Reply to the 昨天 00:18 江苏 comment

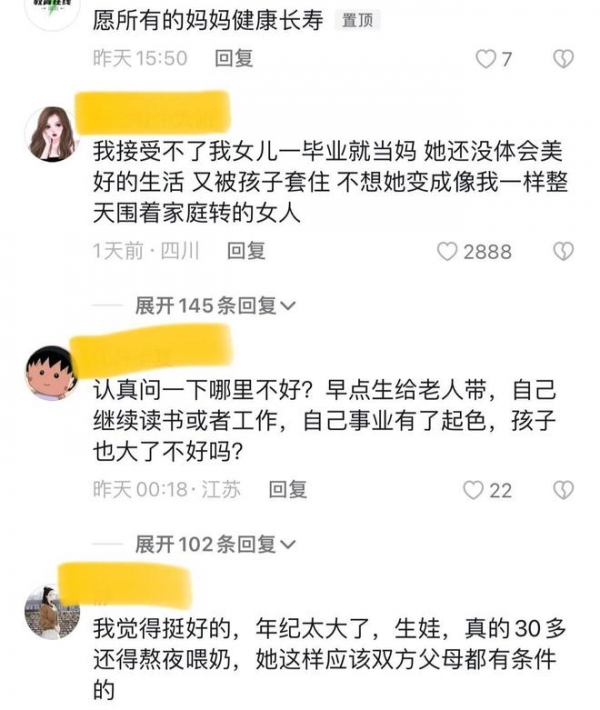pyautogui.click(x=288, y=490)
